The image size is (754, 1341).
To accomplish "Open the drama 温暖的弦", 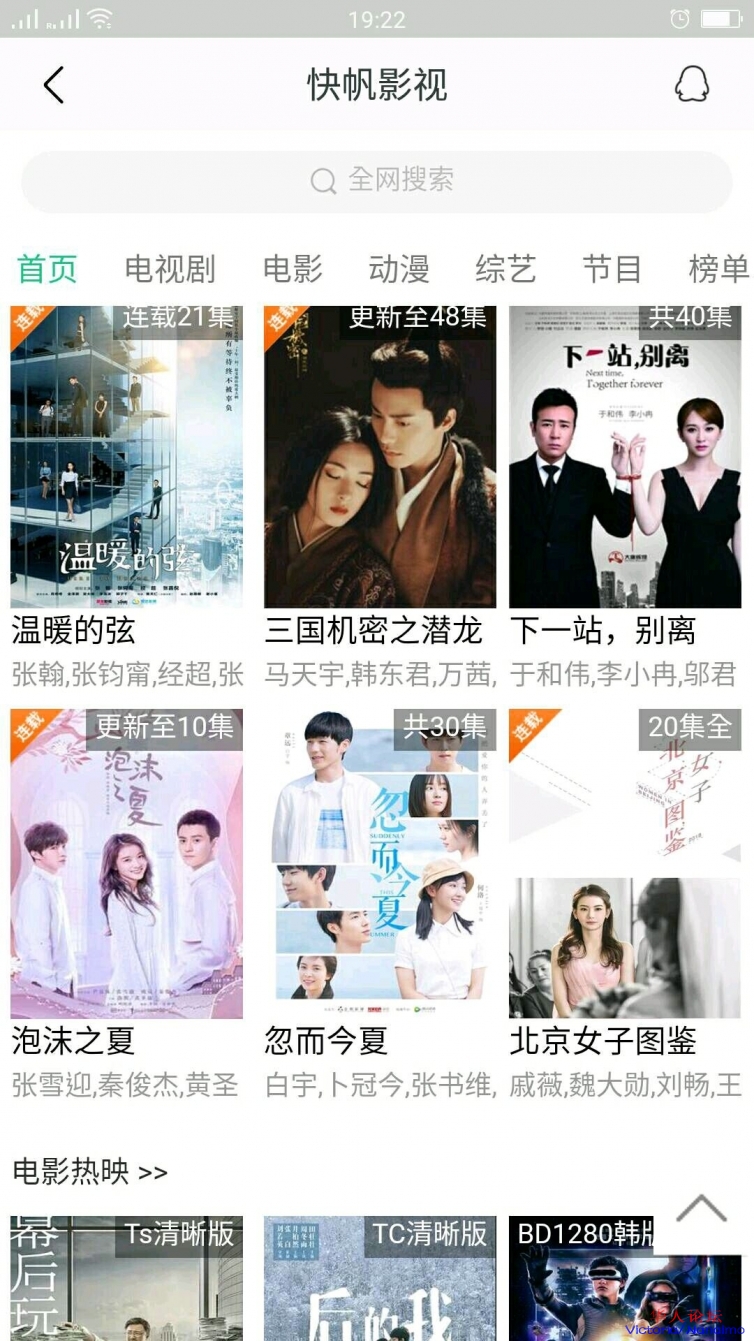I will (126, 457).
